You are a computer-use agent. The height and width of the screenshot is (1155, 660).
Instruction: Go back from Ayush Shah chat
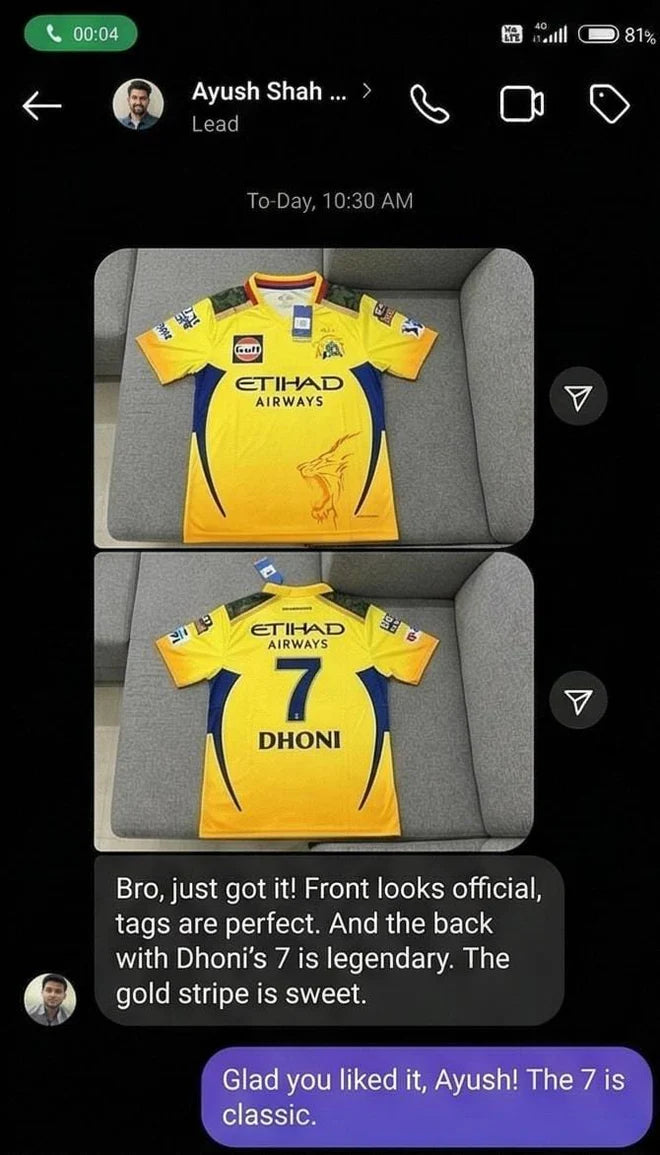coord(42,106)
